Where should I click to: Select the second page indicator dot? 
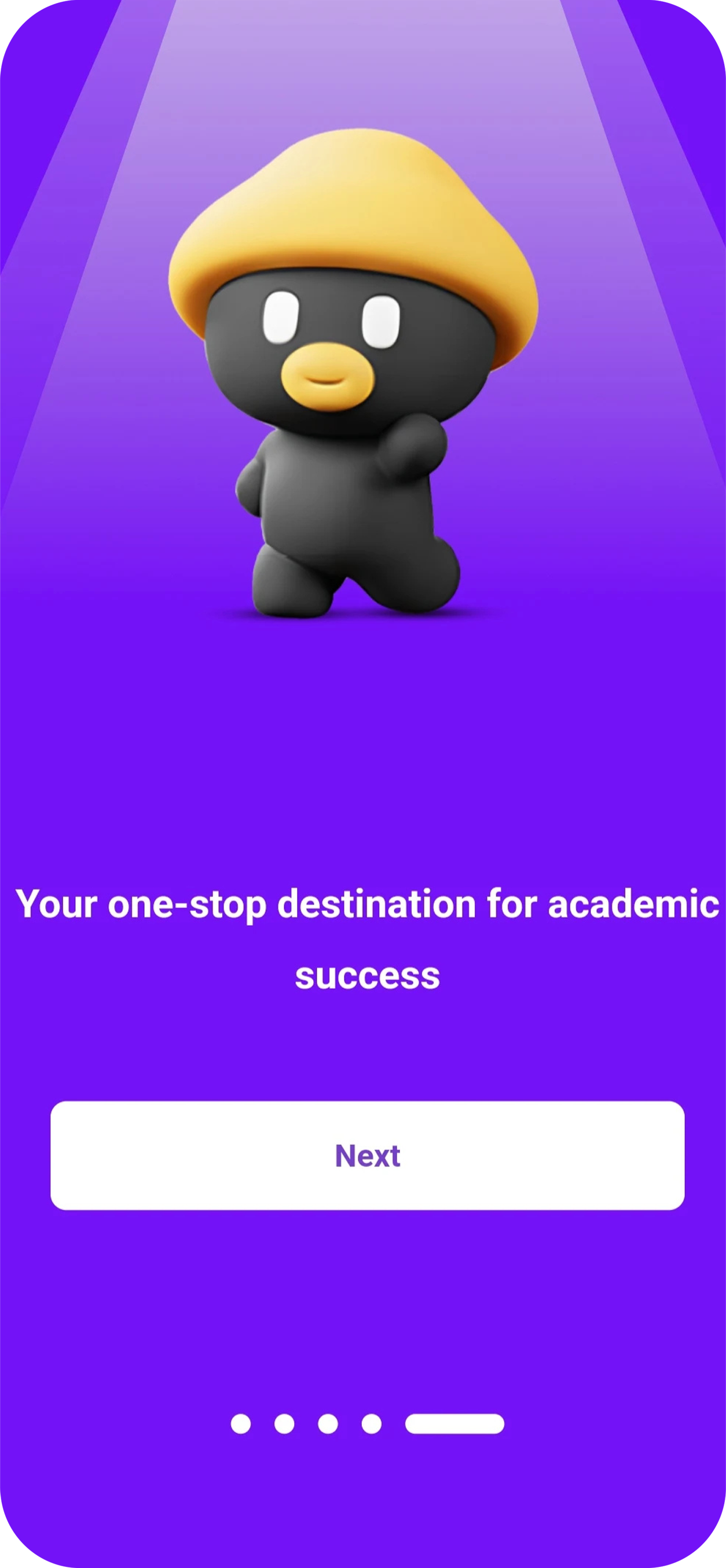(x=284, y=1424)
